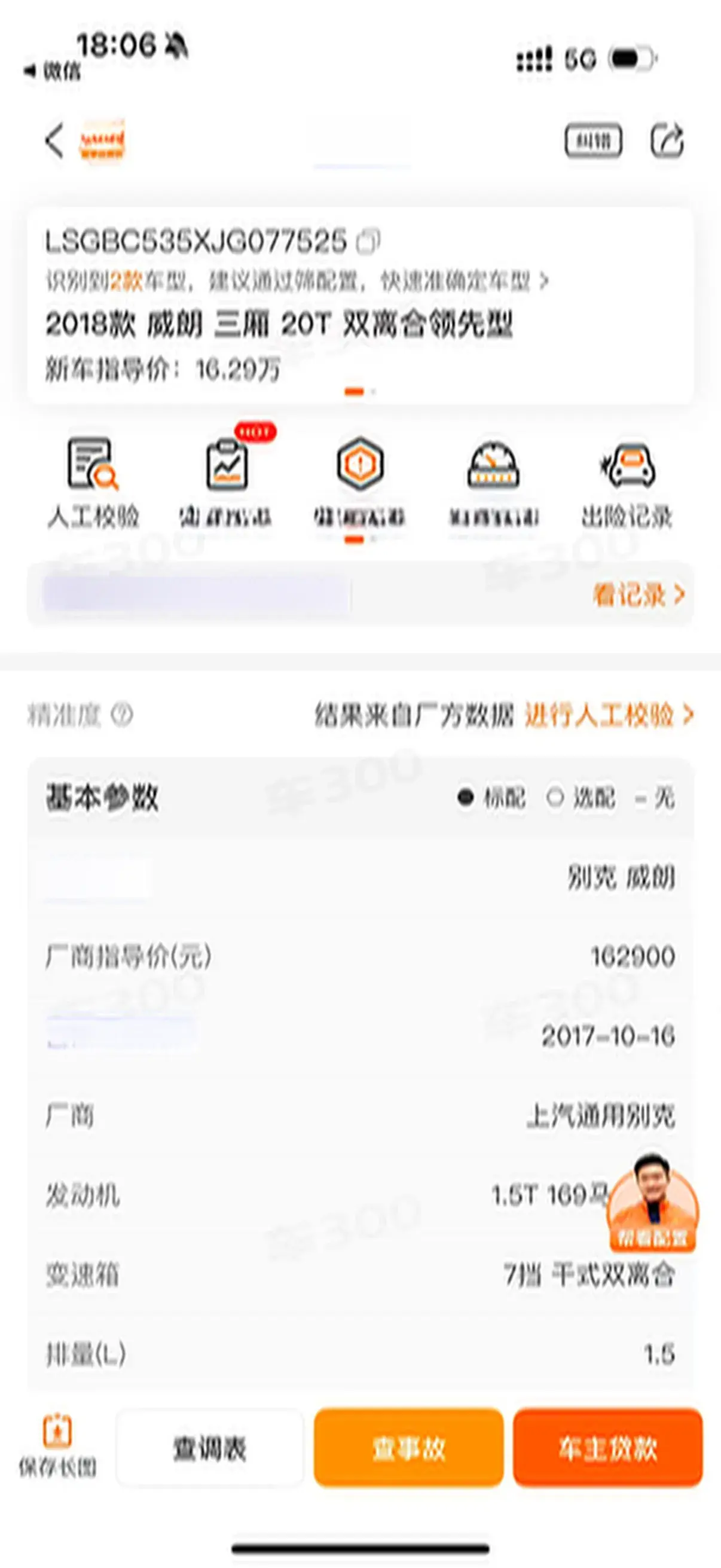The width and height of the screenshot is (721, 1568).
Task: Go back to the previous page
Action: [x=55, y=141]
